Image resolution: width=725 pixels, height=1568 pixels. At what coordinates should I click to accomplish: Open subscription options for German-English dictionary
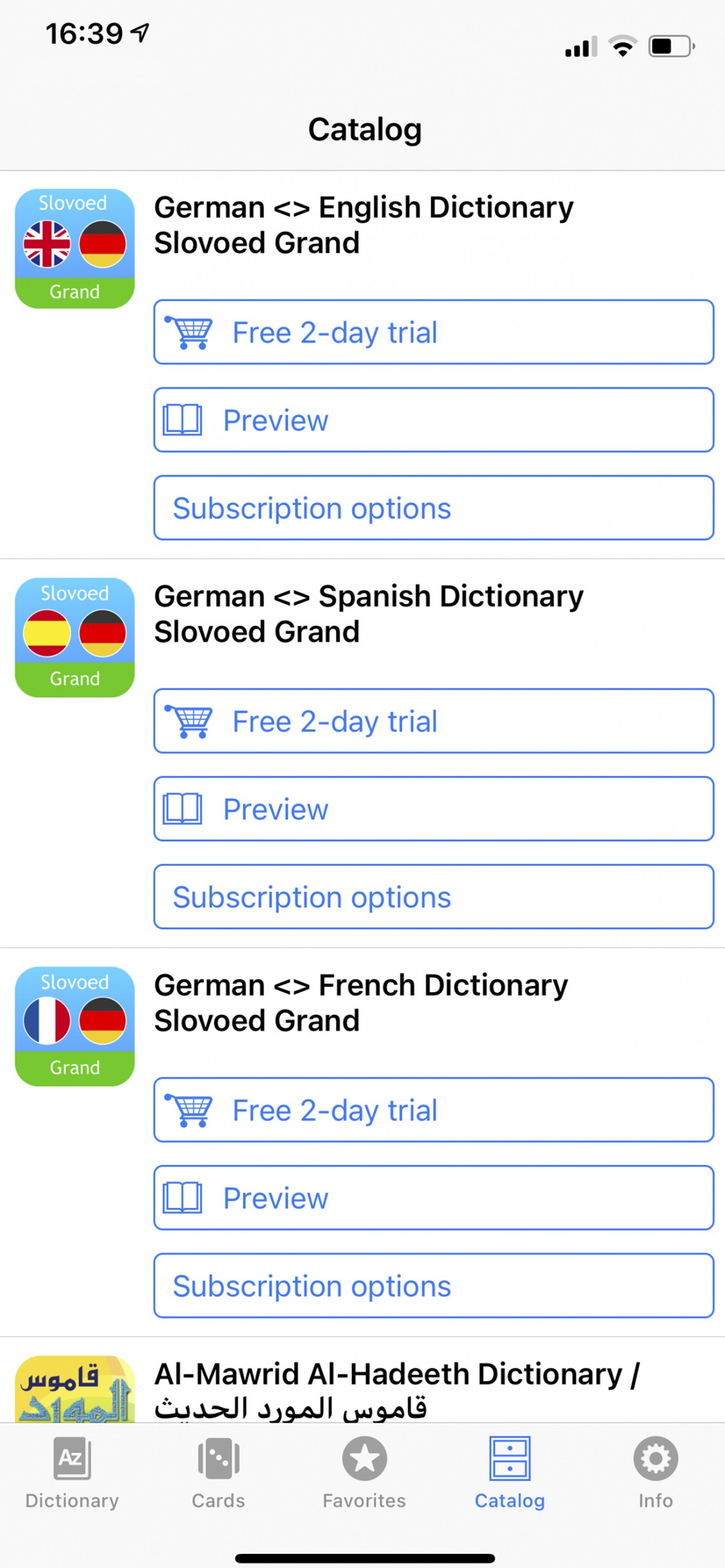433,508
